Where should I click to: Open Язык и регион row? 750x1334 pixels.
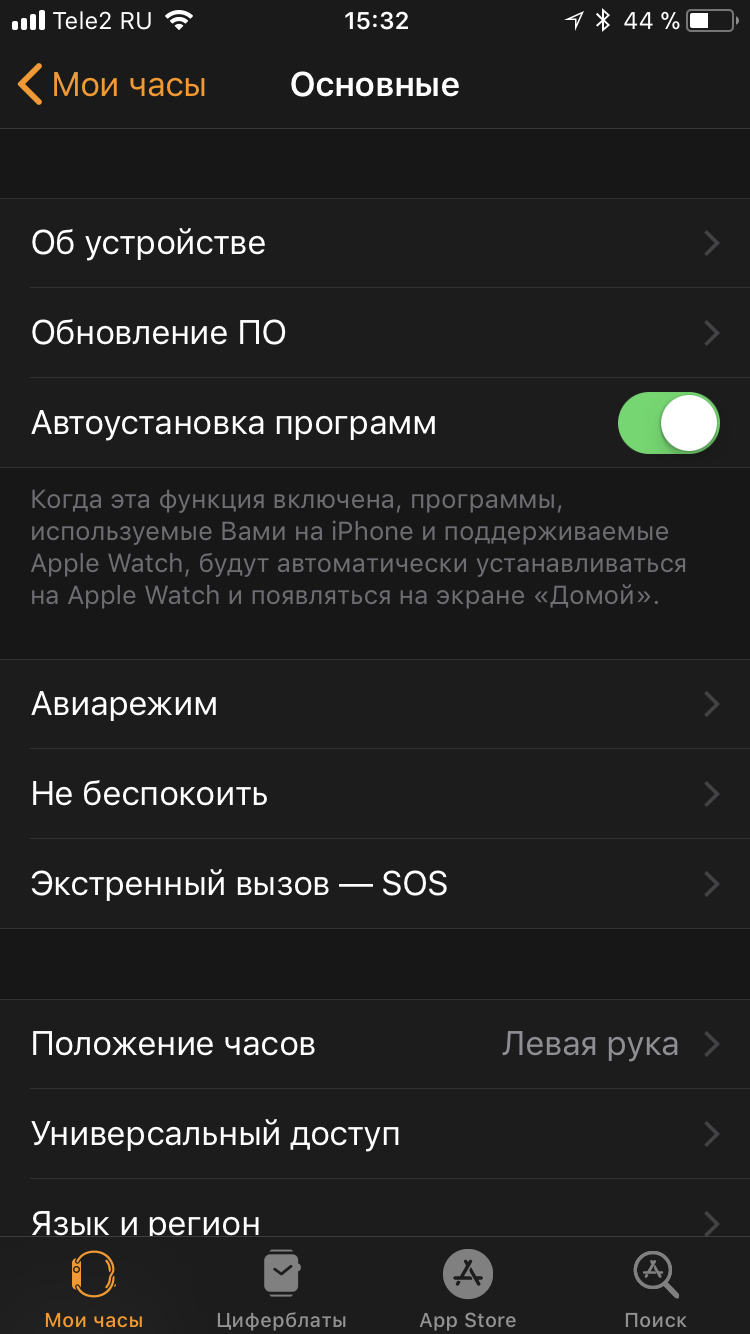(x=375, y=1220)
